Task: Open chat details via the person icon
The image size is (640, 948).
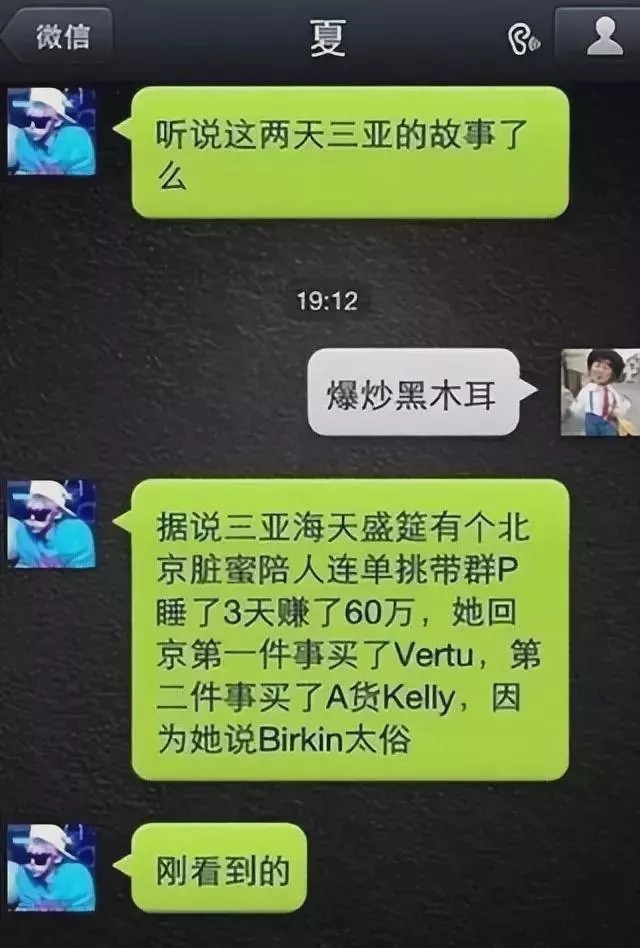Action: coord(604,36)
